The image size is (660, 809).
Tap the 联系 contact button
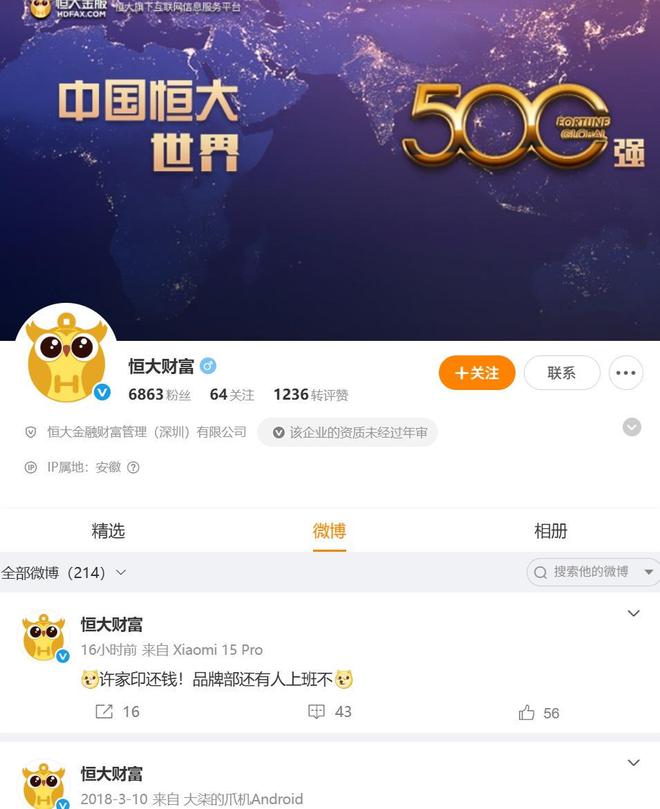click(561, 373)
